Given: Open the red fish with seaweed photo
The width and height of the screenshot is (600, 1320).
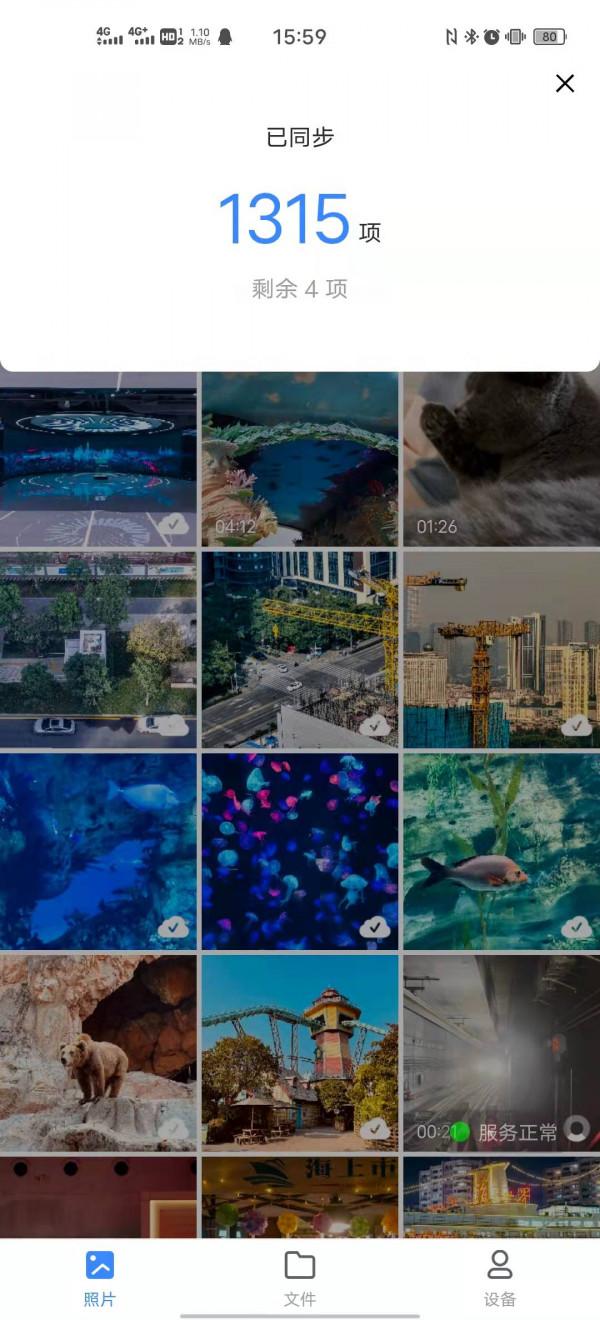Looking at the screenshot, I should pyautogui.click(x=501, y=850).
